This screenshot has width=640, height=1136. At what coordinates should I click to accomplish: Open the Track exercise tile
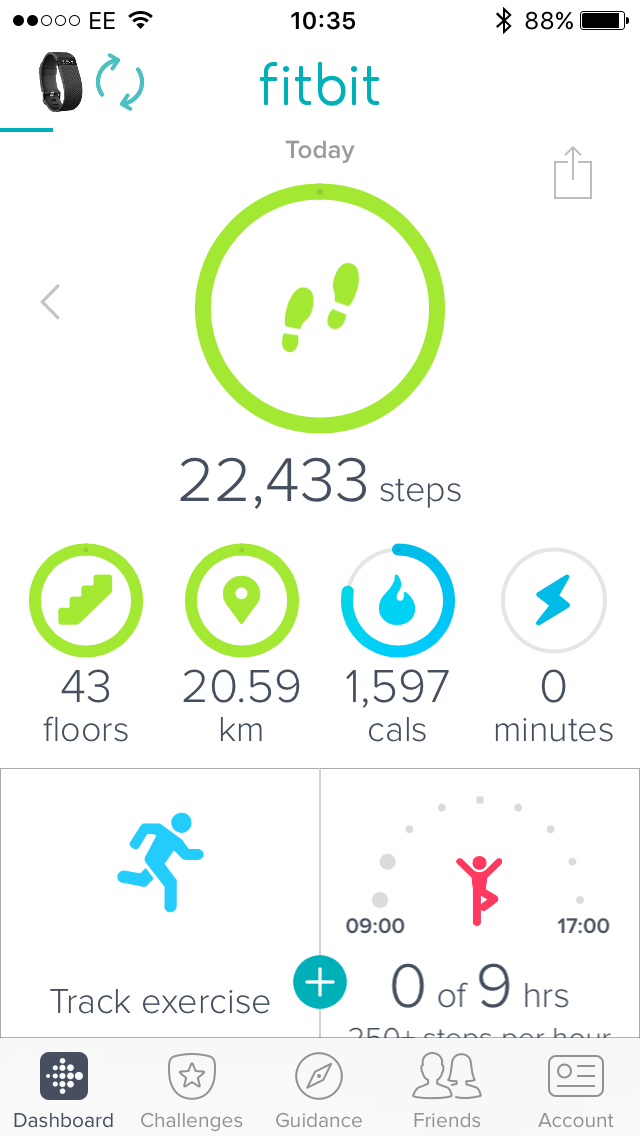(x=160, y=900)
